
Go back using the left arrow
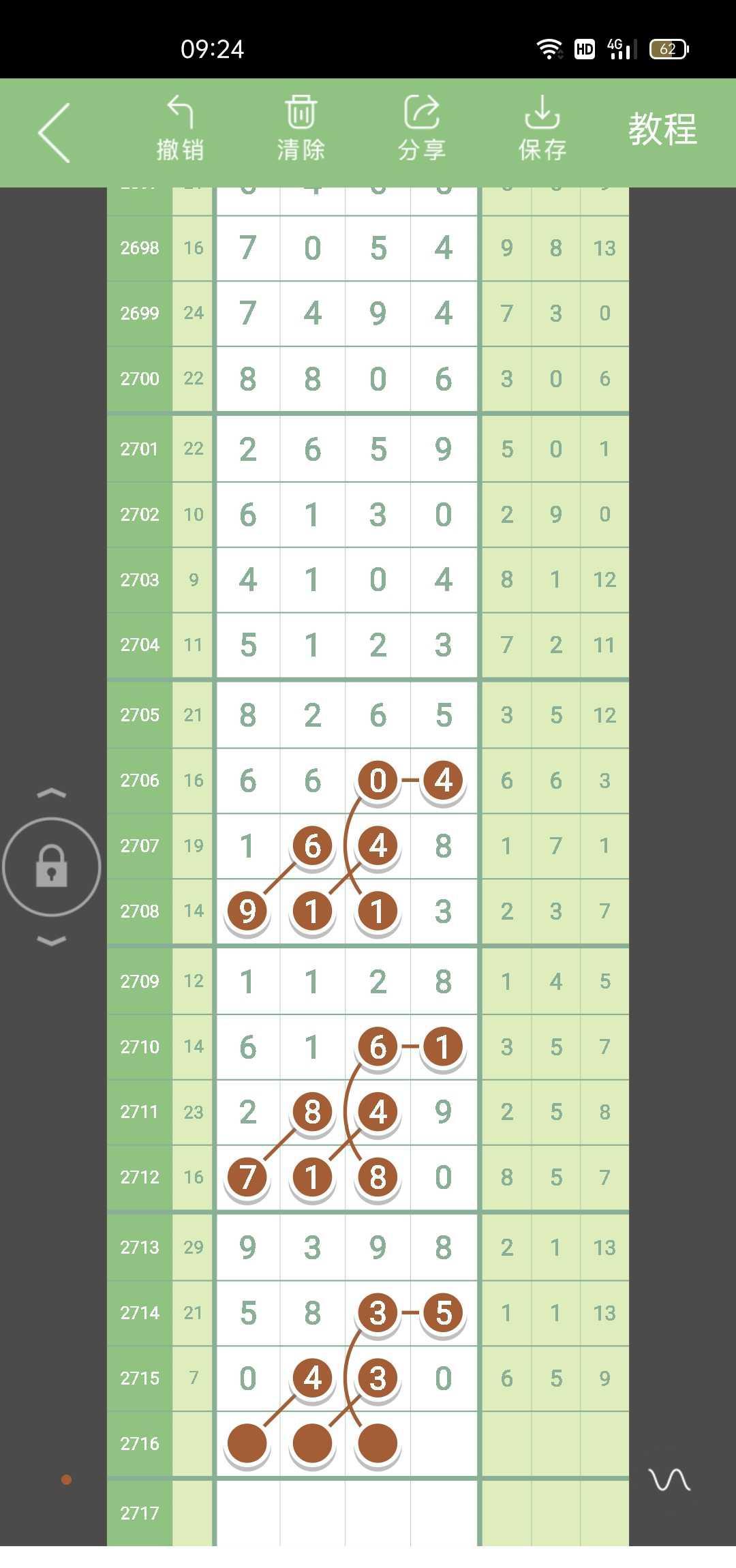tap(55, 133)
